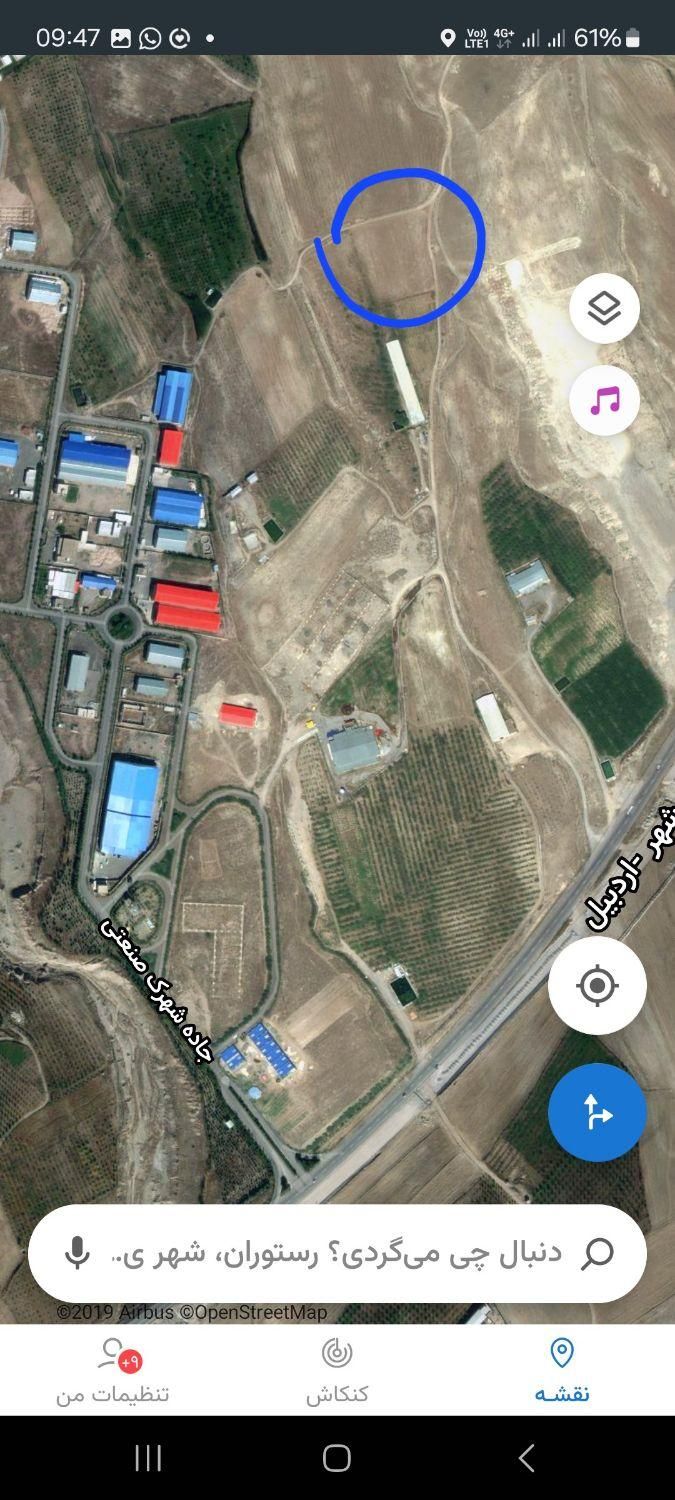Open the map layers selector

click(604, 308)
